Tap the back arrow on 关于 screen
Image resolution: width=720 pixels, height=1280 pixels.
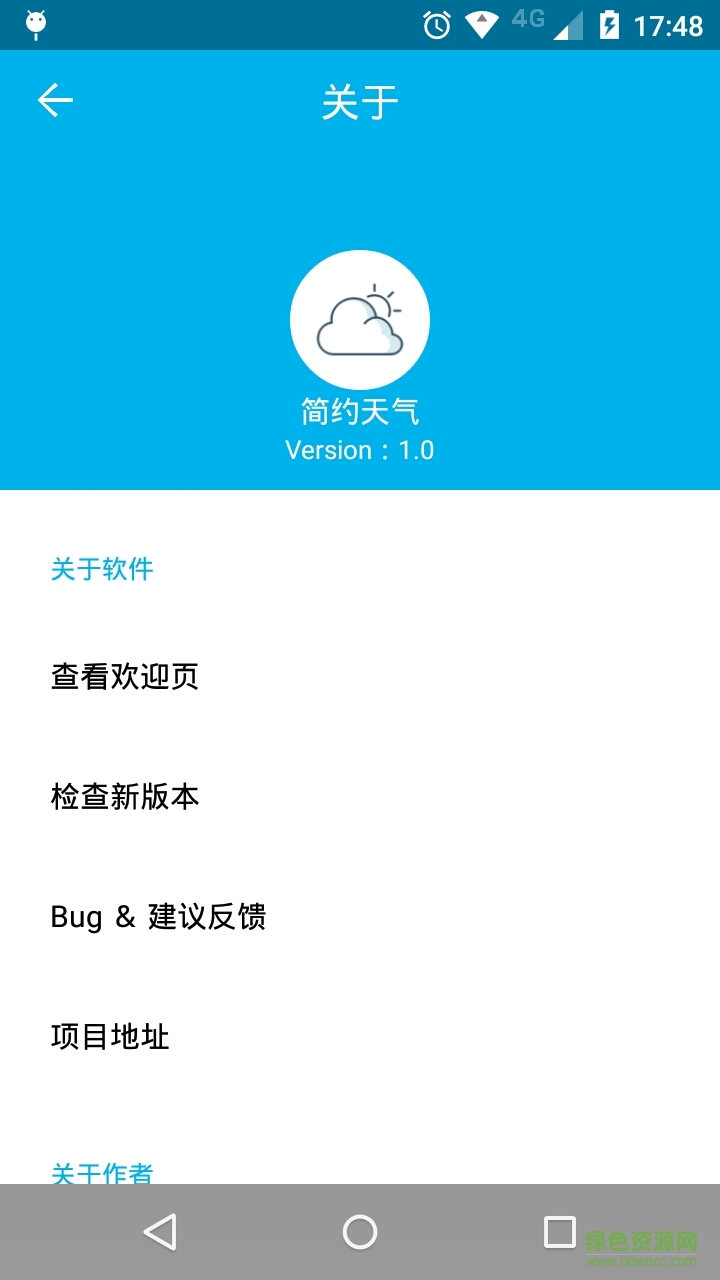point(55,99)
